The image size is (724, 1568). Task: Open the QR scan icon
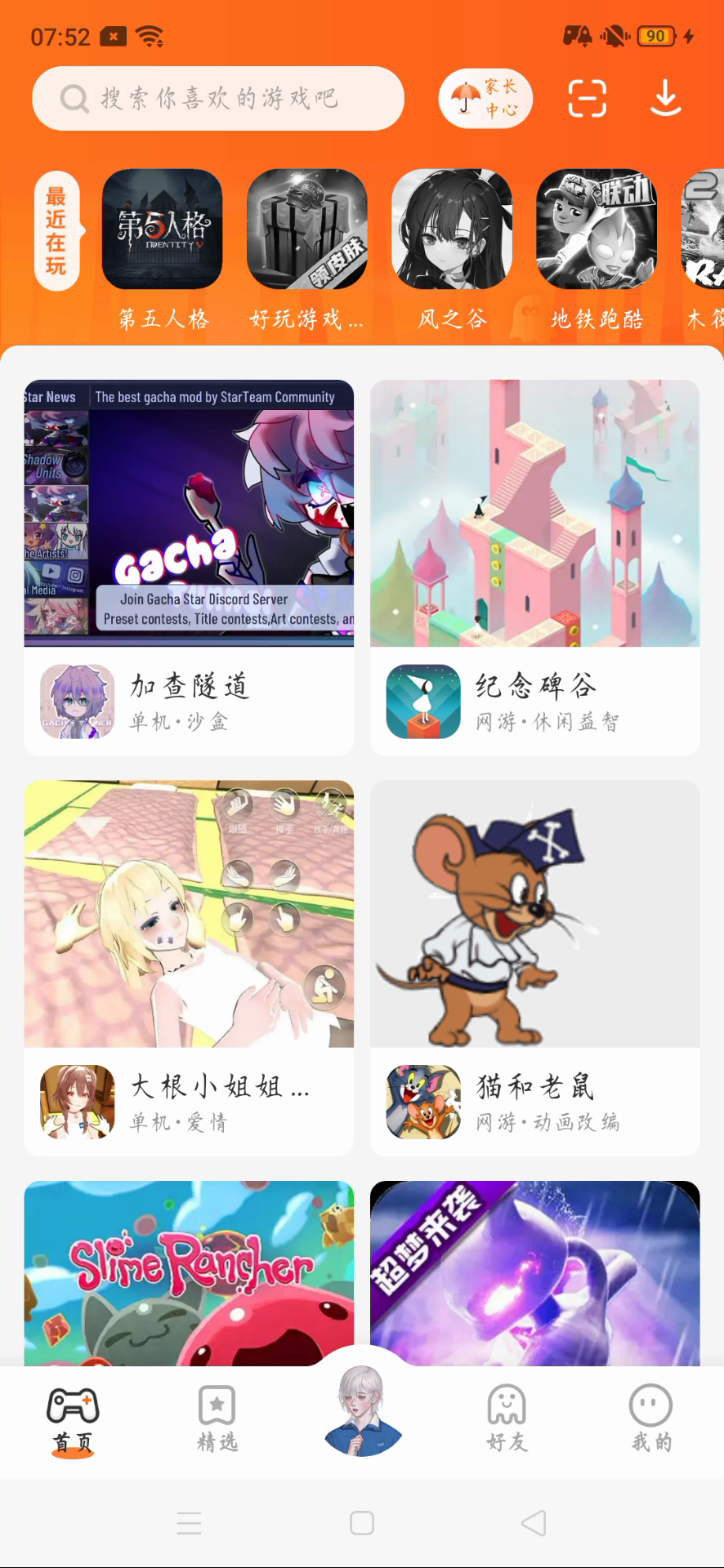point(587,99)
